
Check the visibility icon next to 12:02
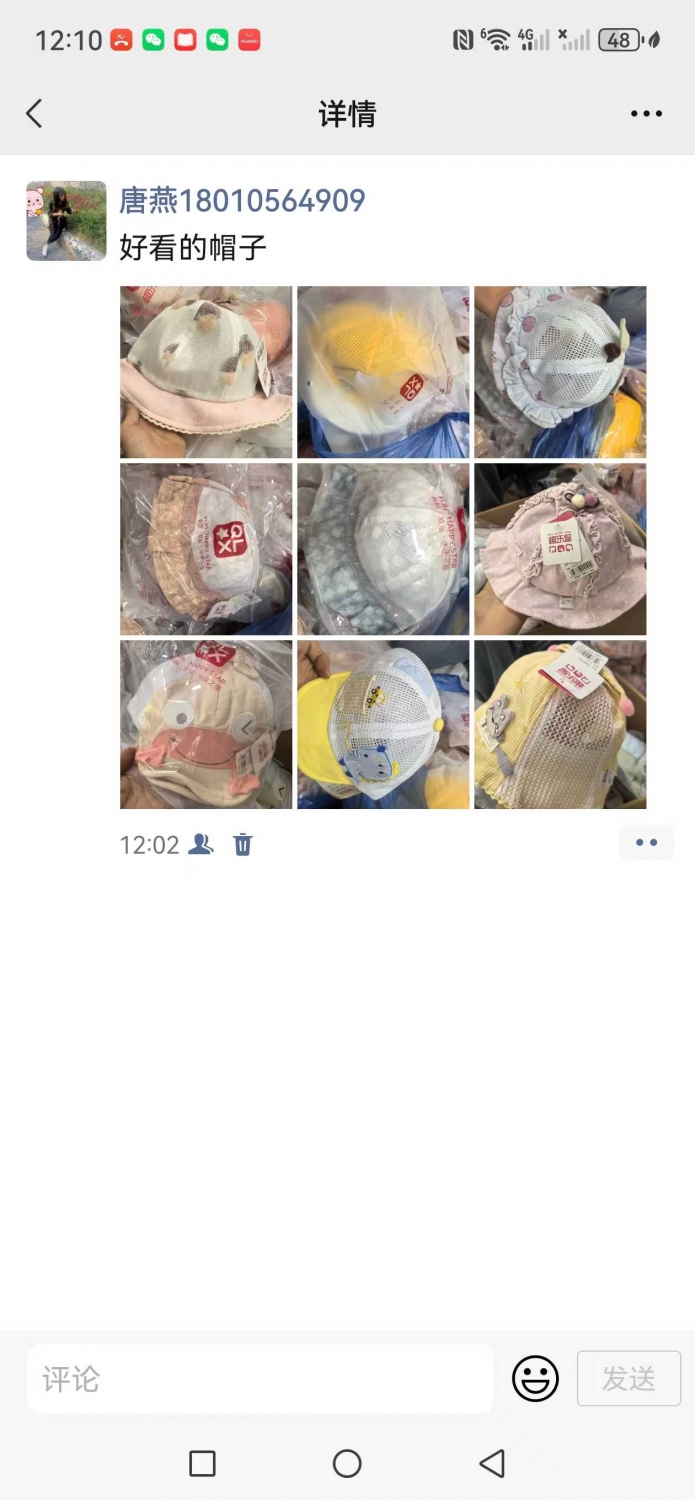click(x=201, y=844)
